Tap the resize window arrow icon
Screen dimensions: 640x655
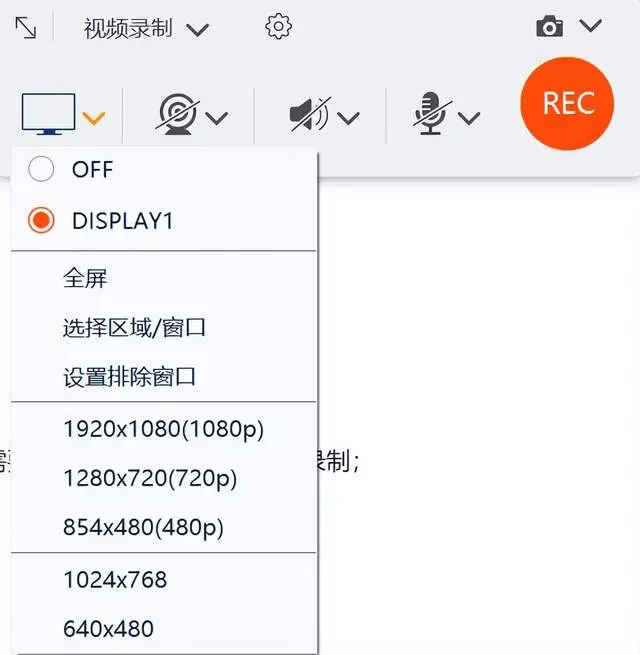click(x=26, y=27)
